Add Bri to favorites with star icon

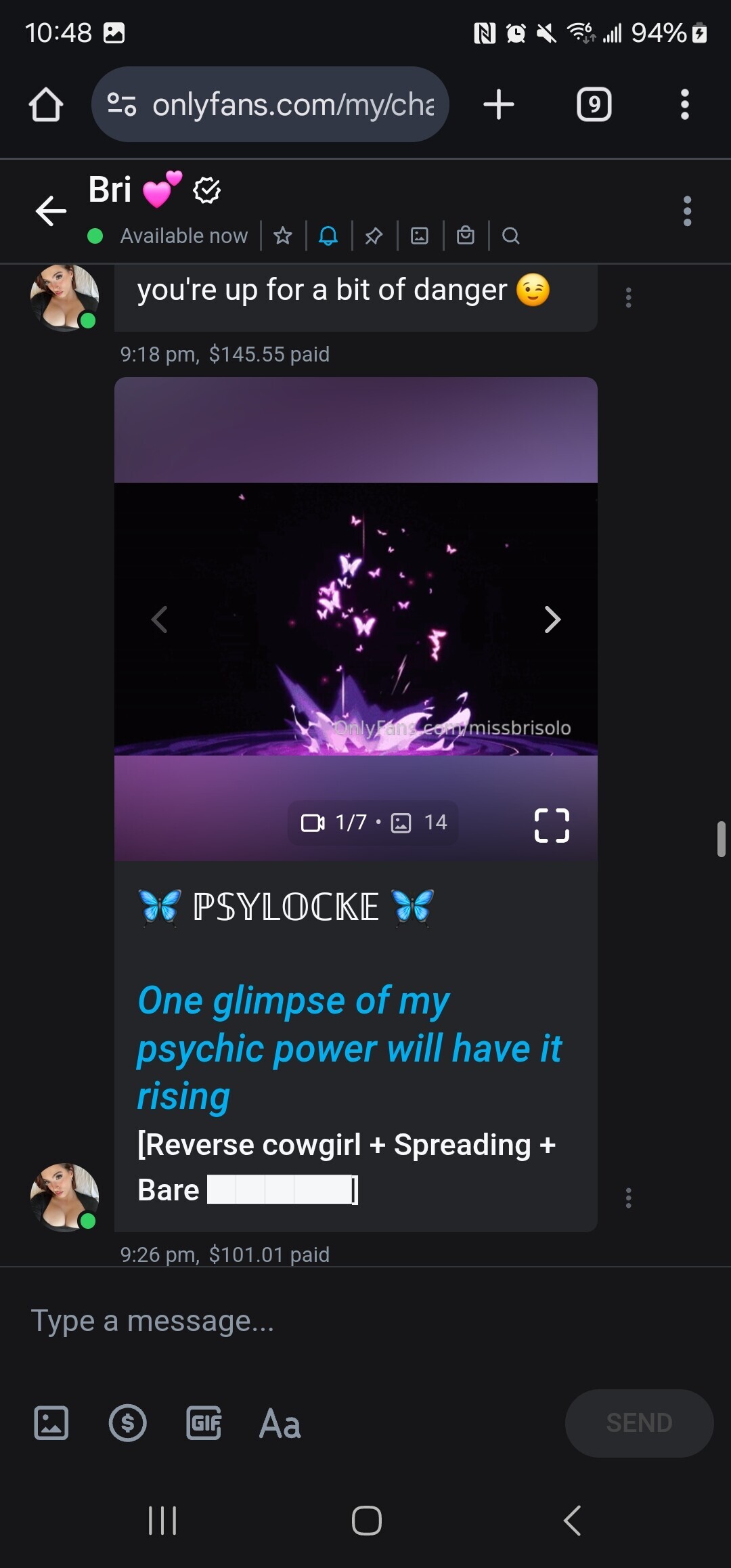(x=283, y=236)
